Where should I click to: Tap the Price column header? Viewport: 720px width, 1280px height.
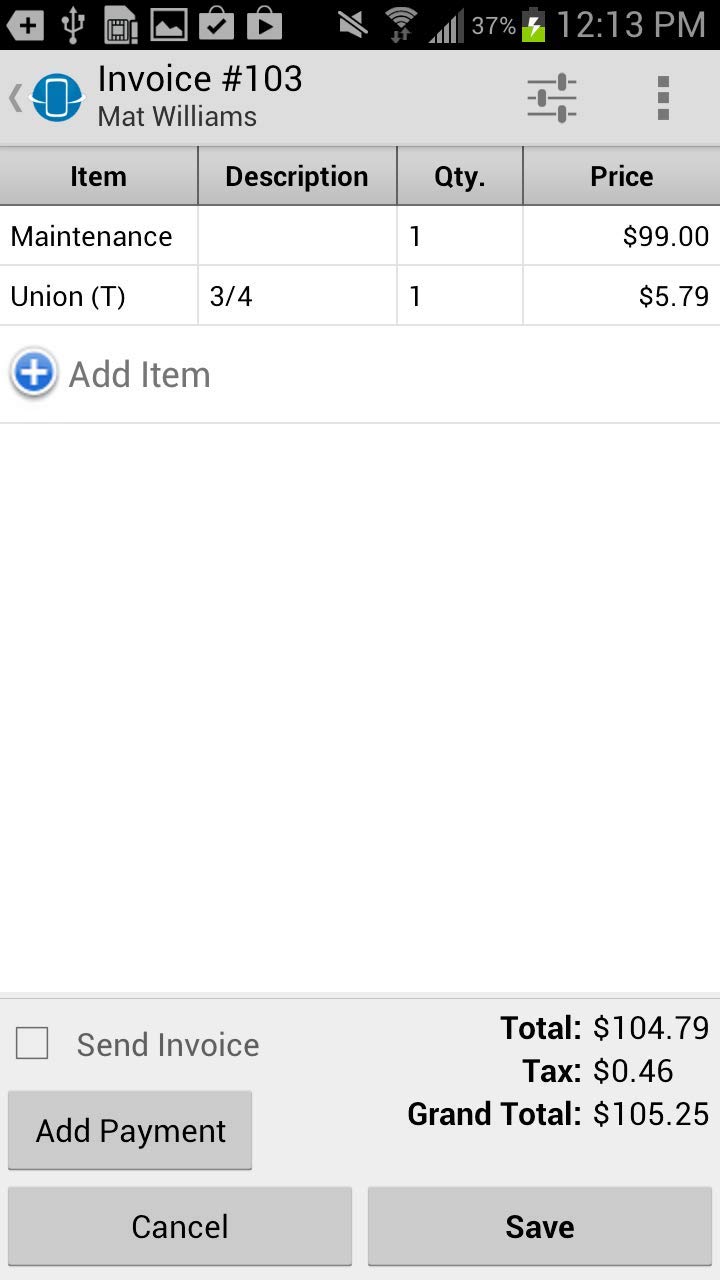click(x=621, y=175)
